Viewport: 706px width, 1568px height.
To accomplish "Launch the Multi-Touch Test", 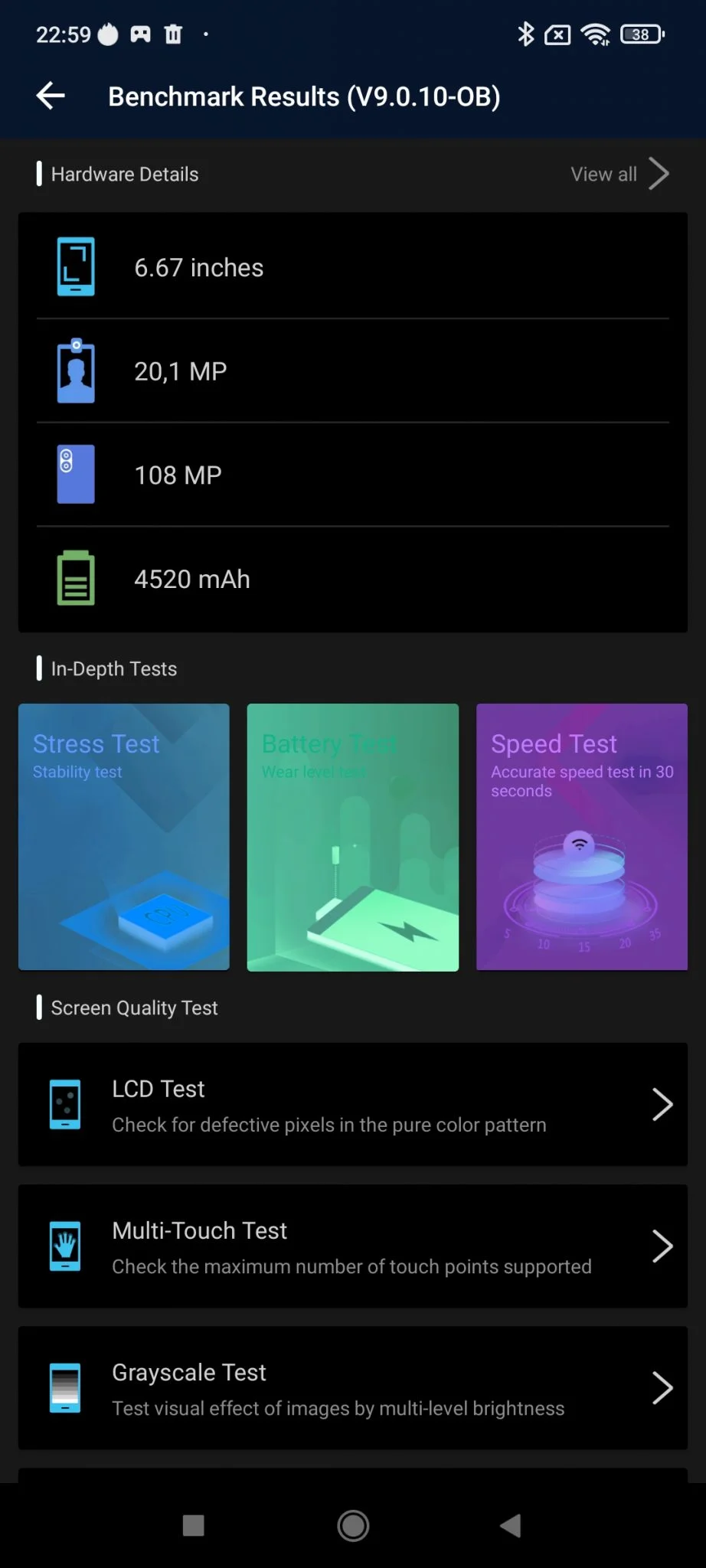I will point(353,1246).
